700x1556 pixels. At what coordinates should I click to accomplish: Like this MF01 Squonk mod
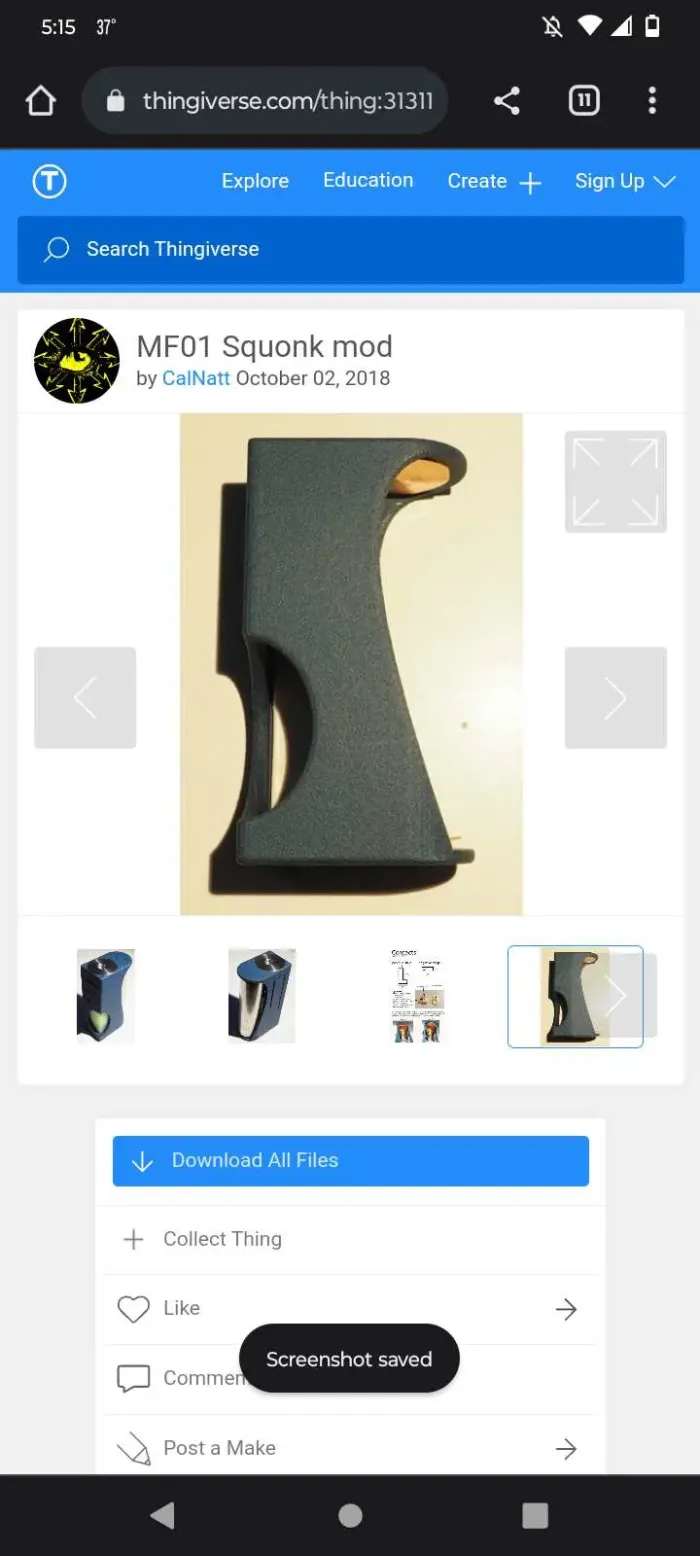[181, 1308]
